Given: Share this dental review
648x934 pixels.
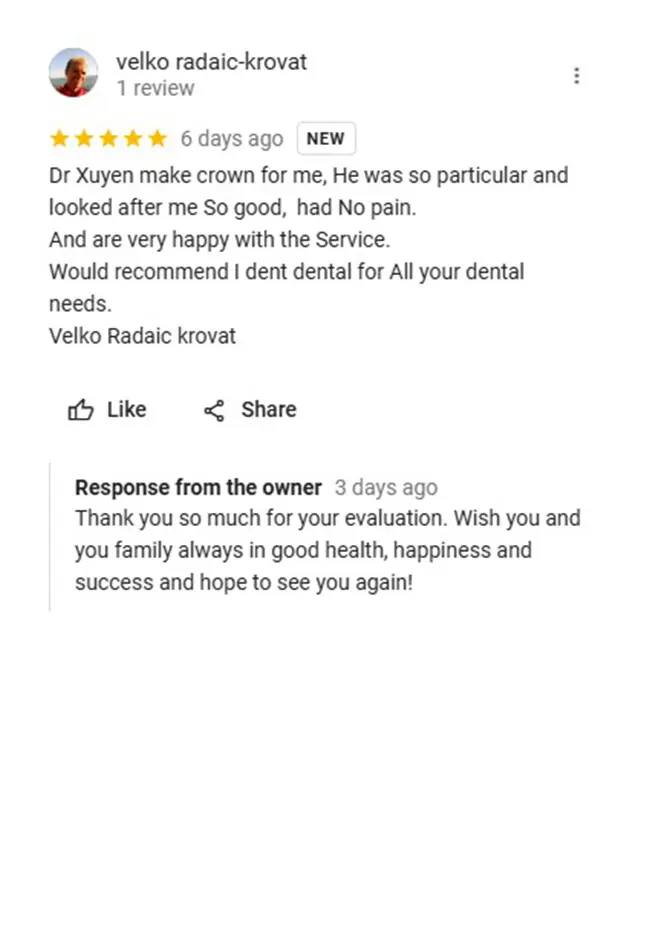Looking at the screenshot, I should pyautogui.click(x=250, y=410).
